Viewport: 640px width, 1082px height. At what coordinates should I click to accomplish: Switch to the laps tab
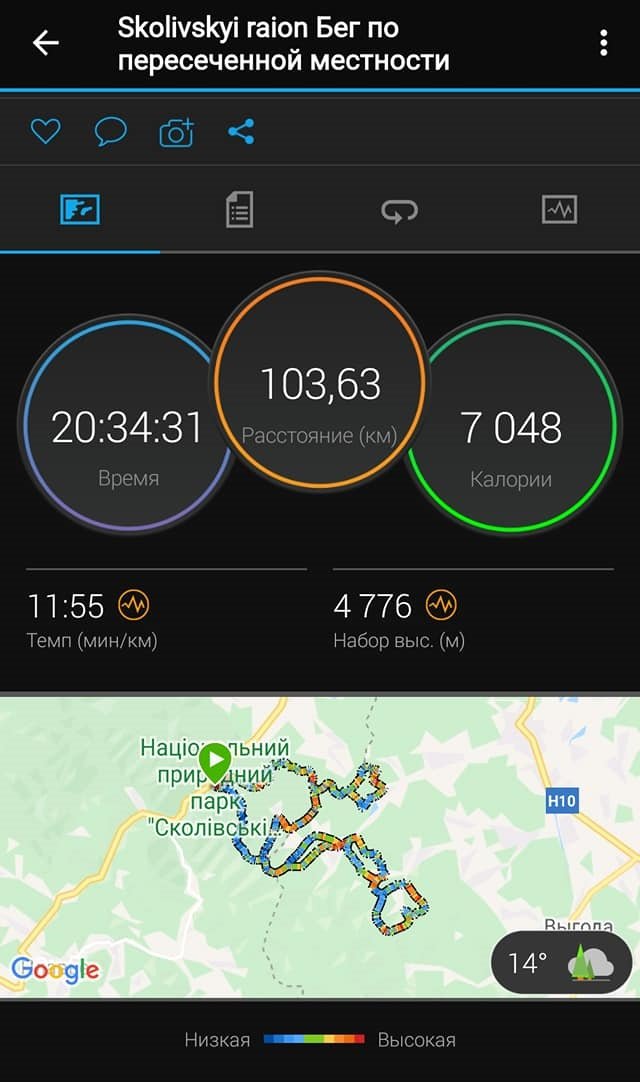tap(399, 210)
